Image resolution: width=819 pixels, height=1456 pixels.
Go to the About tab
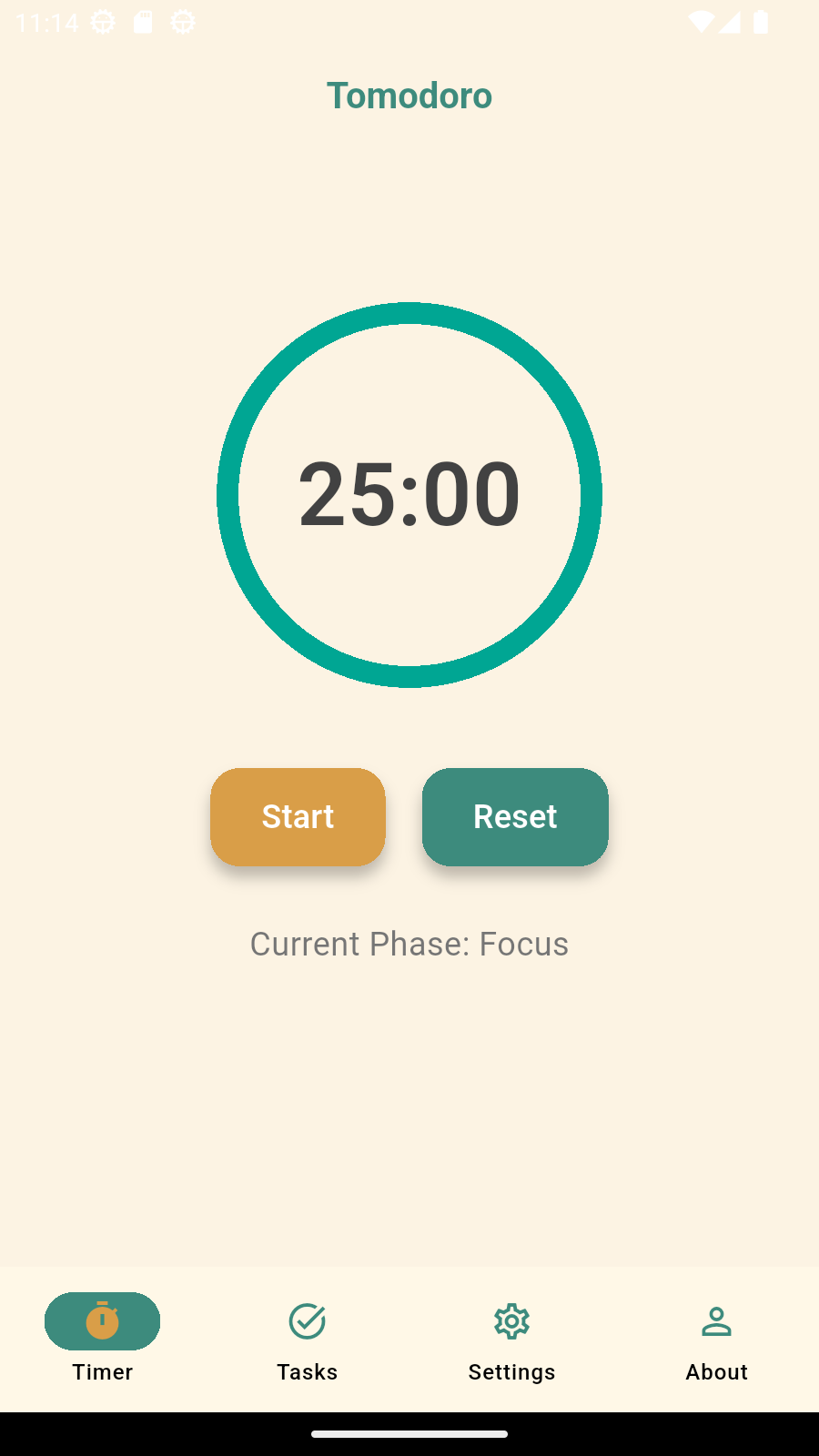coord(716,1338)
